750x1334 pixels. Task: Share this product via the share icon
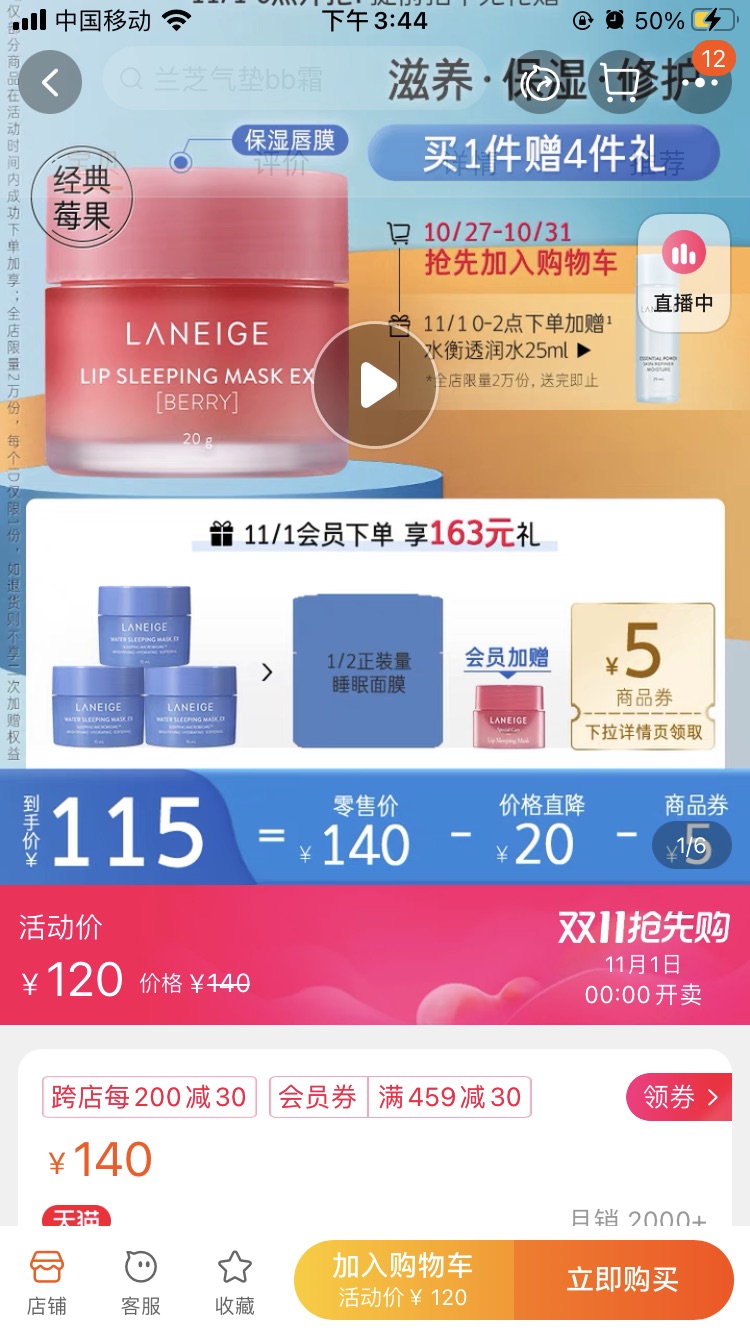tap(543, 84)
